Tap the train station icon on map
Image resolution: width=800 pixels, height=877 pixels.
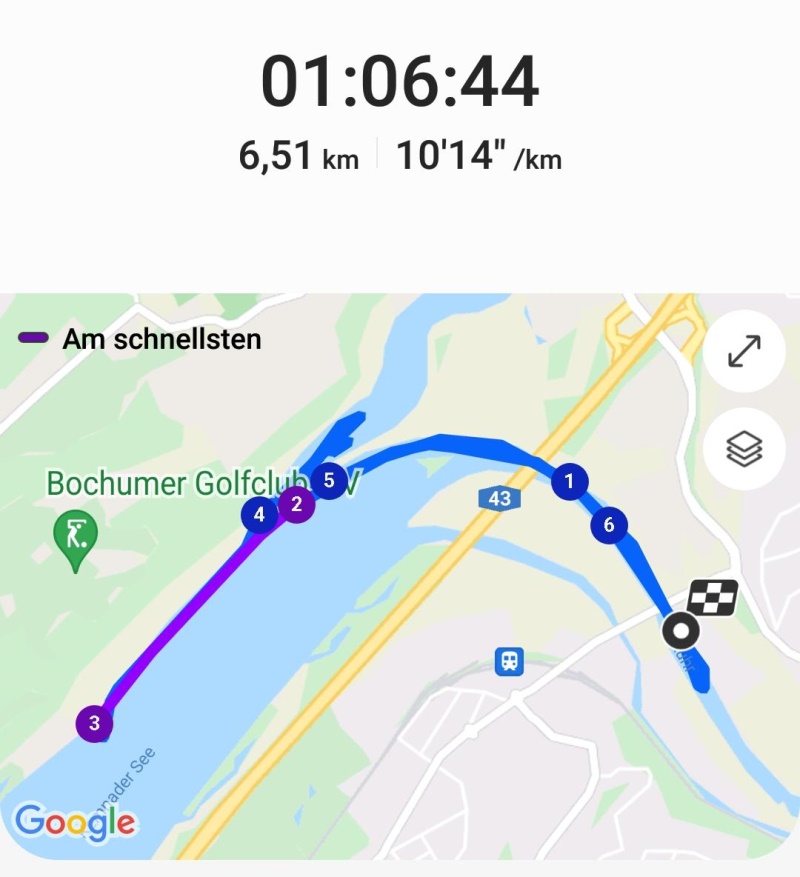pos(510,660)
